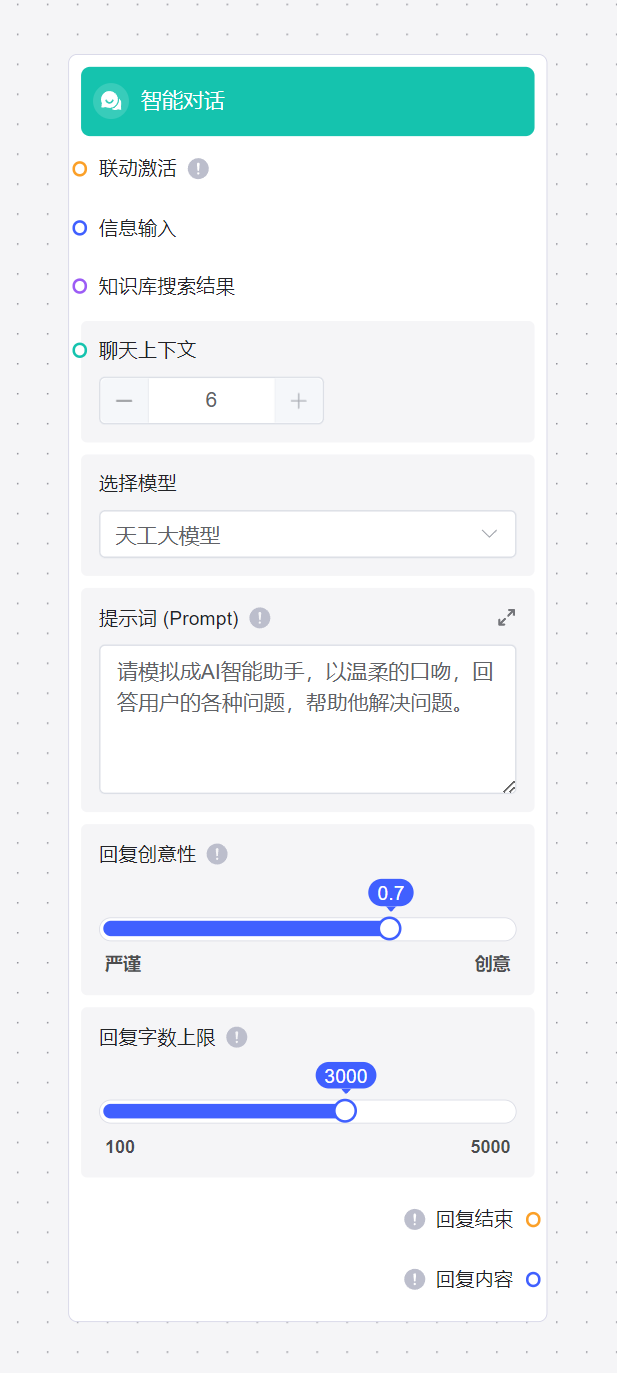The image size is (617, 1373).
Task: Show info tooltip for 提示词 (Prompt)
Action: (x=260, y=618)
